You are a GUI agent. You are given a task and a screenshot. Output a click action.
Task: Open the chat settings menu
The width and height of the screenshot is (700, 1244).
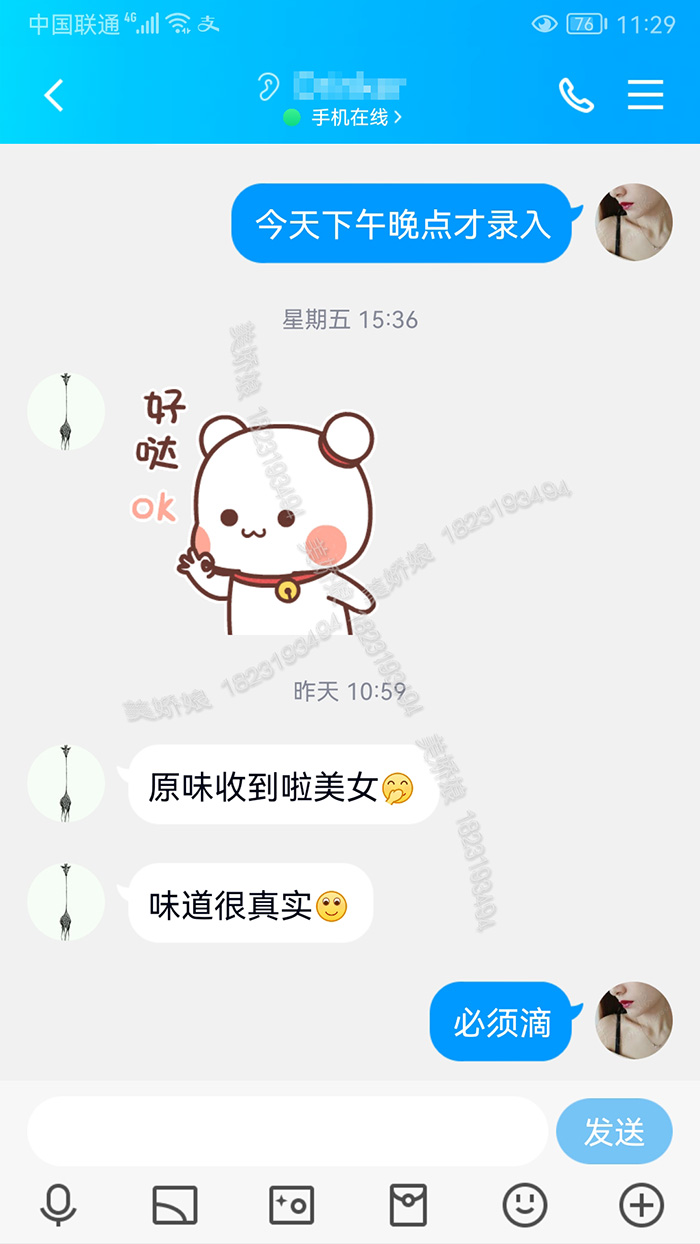pyautogui.click(x=645, y=95)
